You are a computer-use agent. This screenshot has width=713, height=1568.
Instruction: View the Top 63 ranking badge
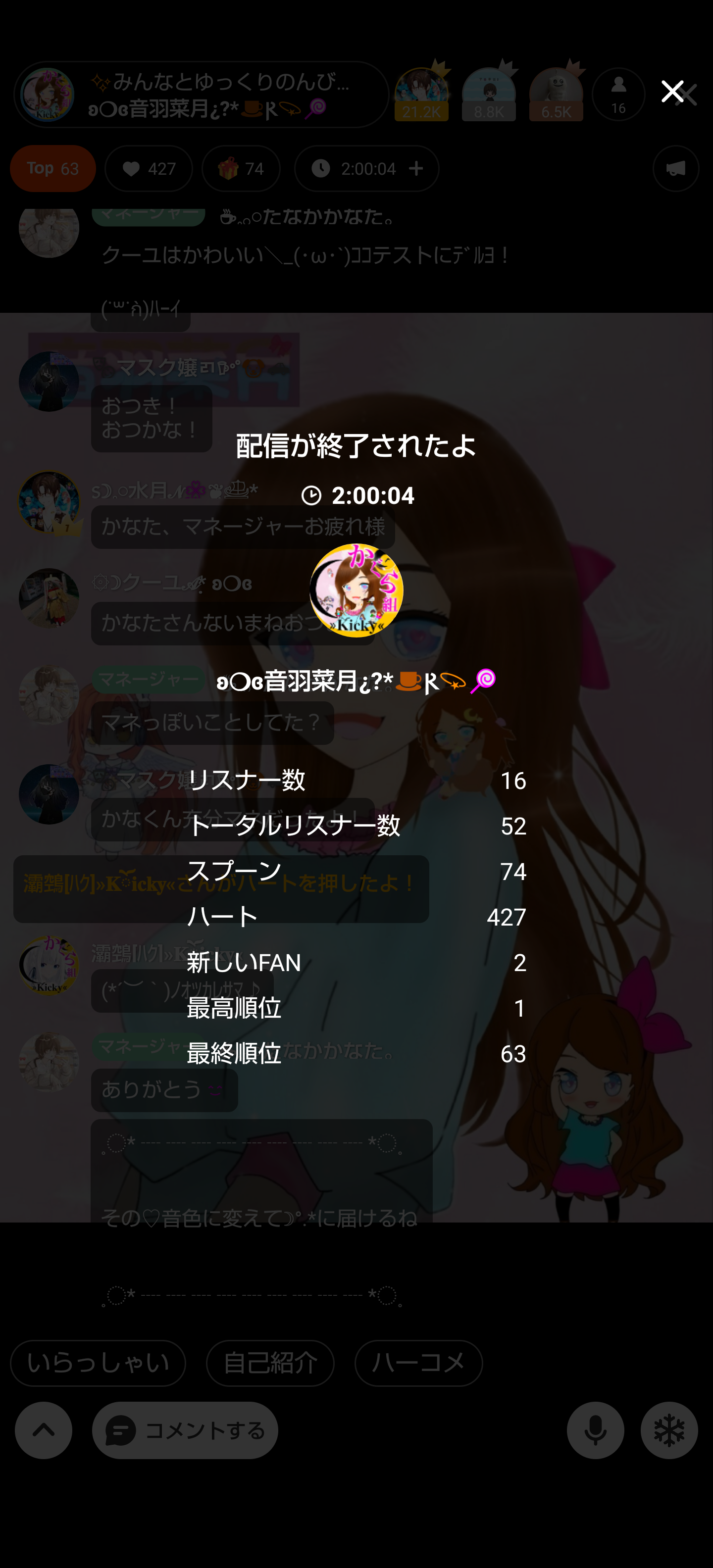pyautogui.click(x=52, y=169)
